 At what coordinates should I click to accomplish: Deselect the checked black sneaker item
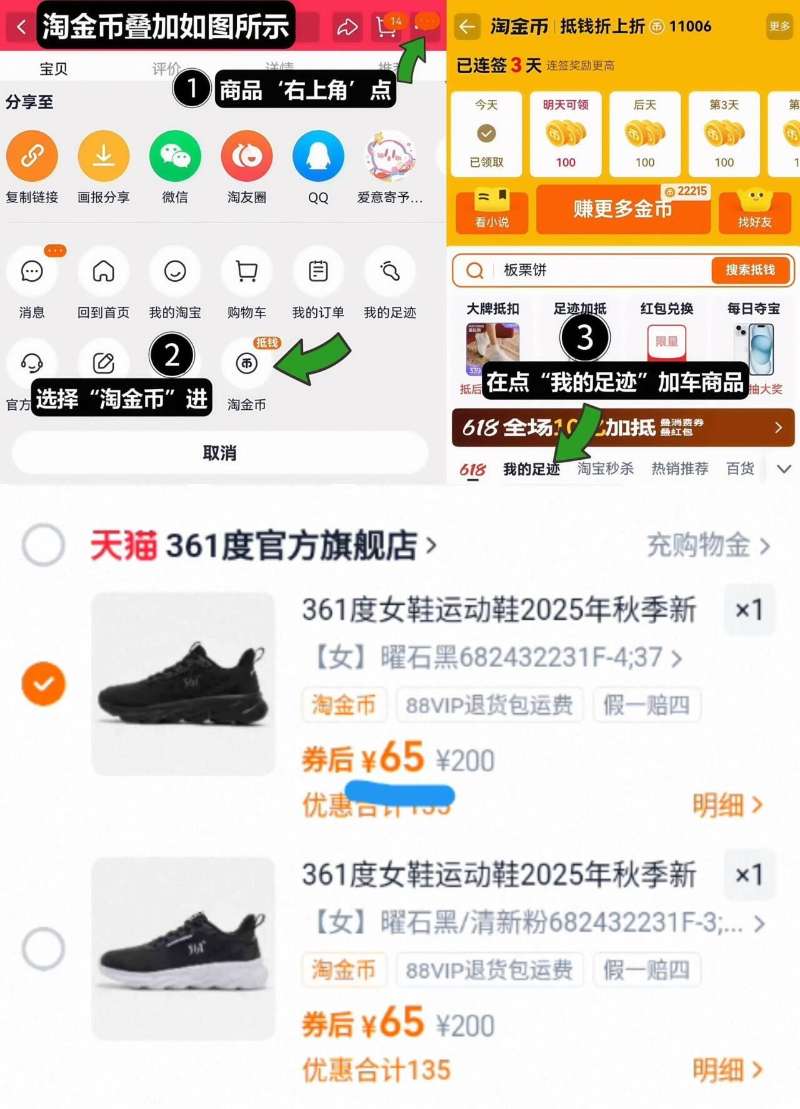(42, 685)
